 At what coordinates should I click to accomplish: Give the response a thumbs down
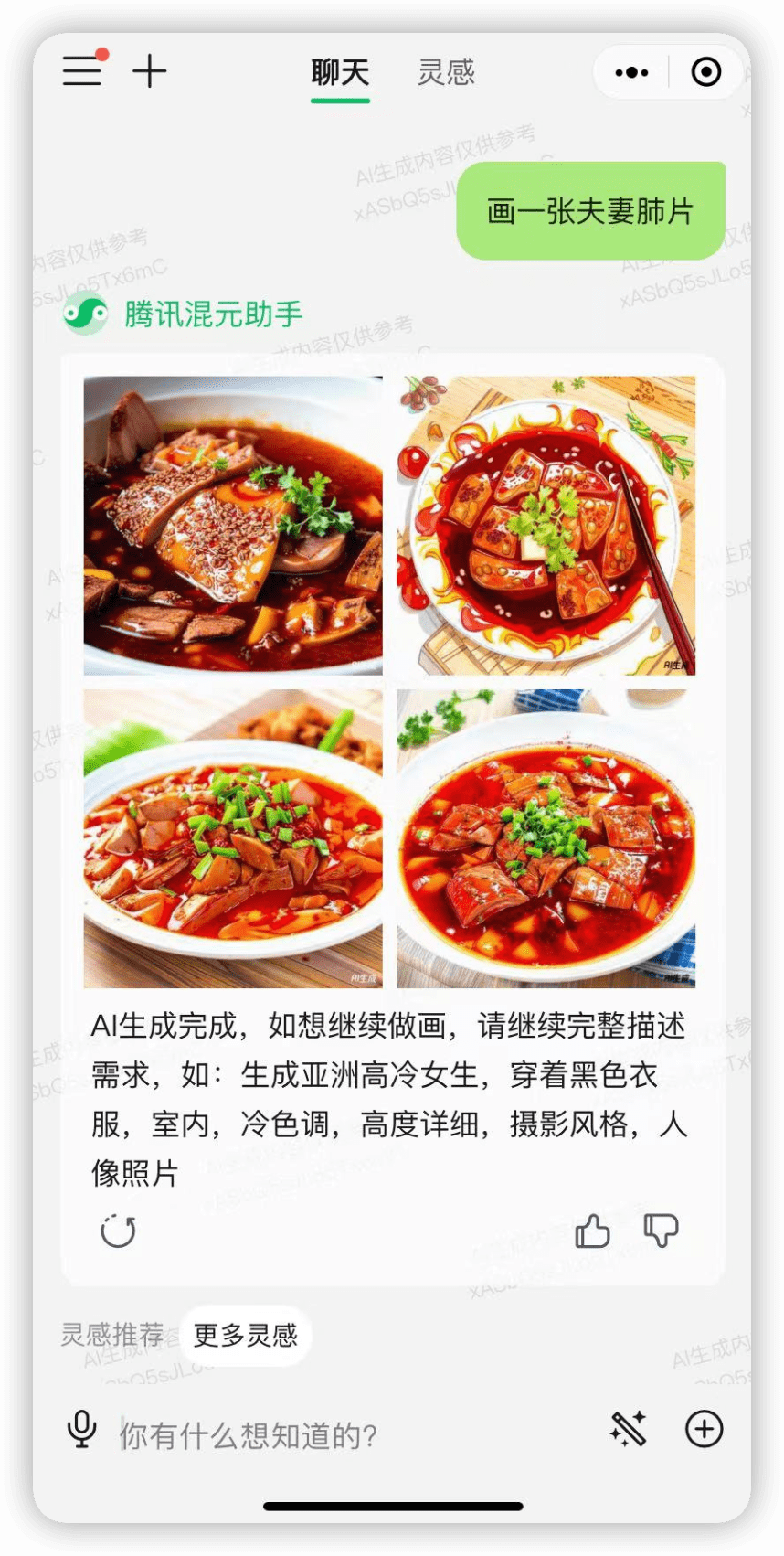[661, 1231]
